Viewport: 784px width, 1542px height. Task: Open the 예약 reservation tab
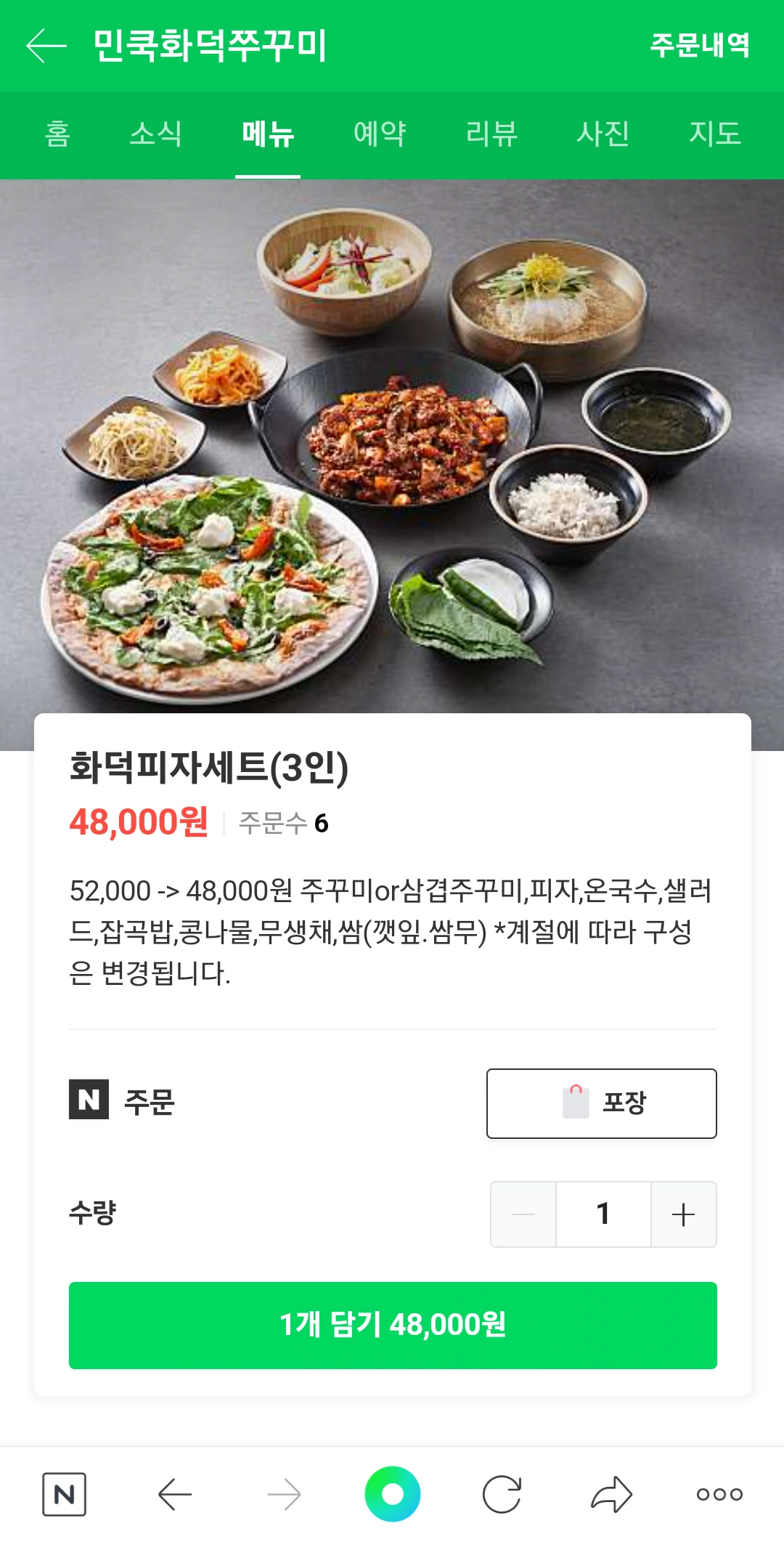pos(380,134)
